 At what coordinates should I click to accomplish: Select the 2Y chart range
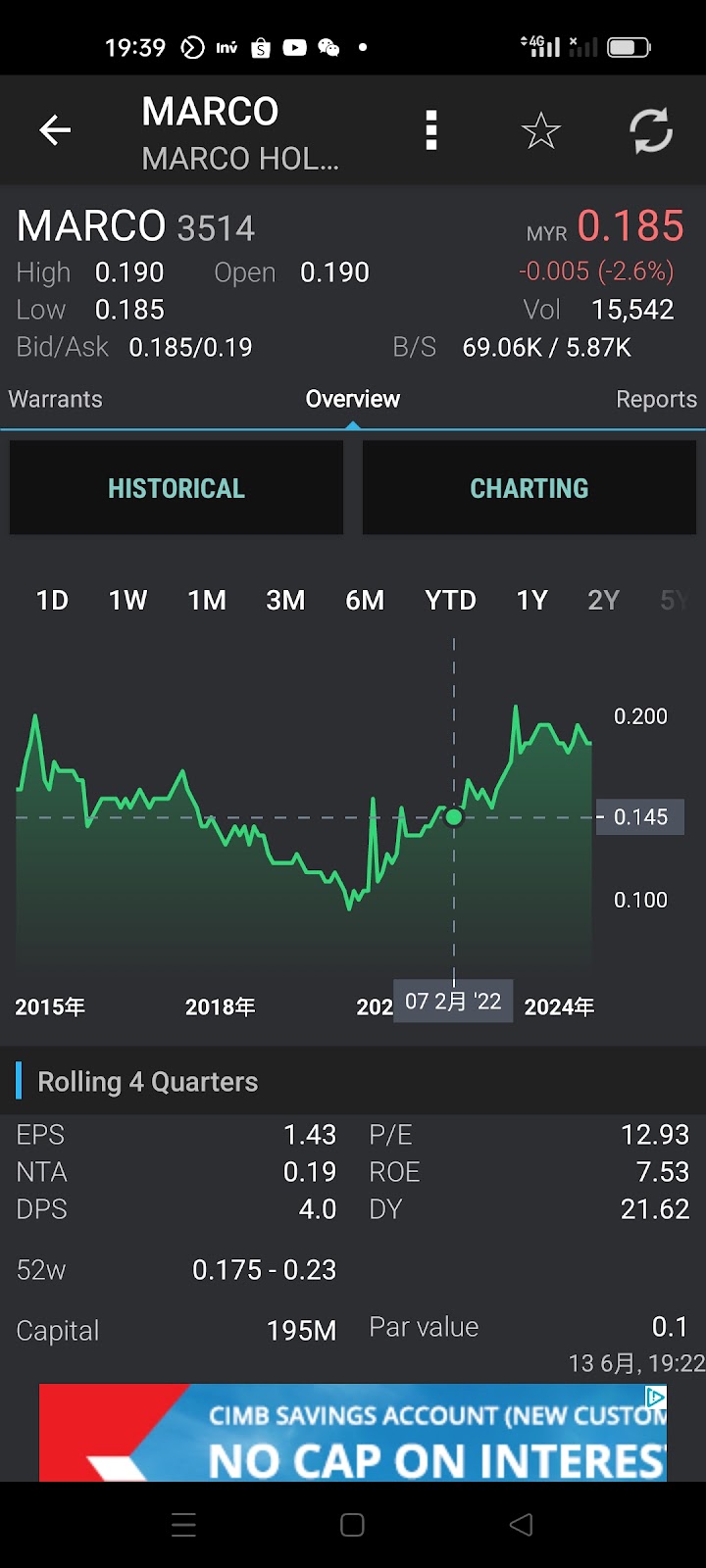(x=603, y=600)
